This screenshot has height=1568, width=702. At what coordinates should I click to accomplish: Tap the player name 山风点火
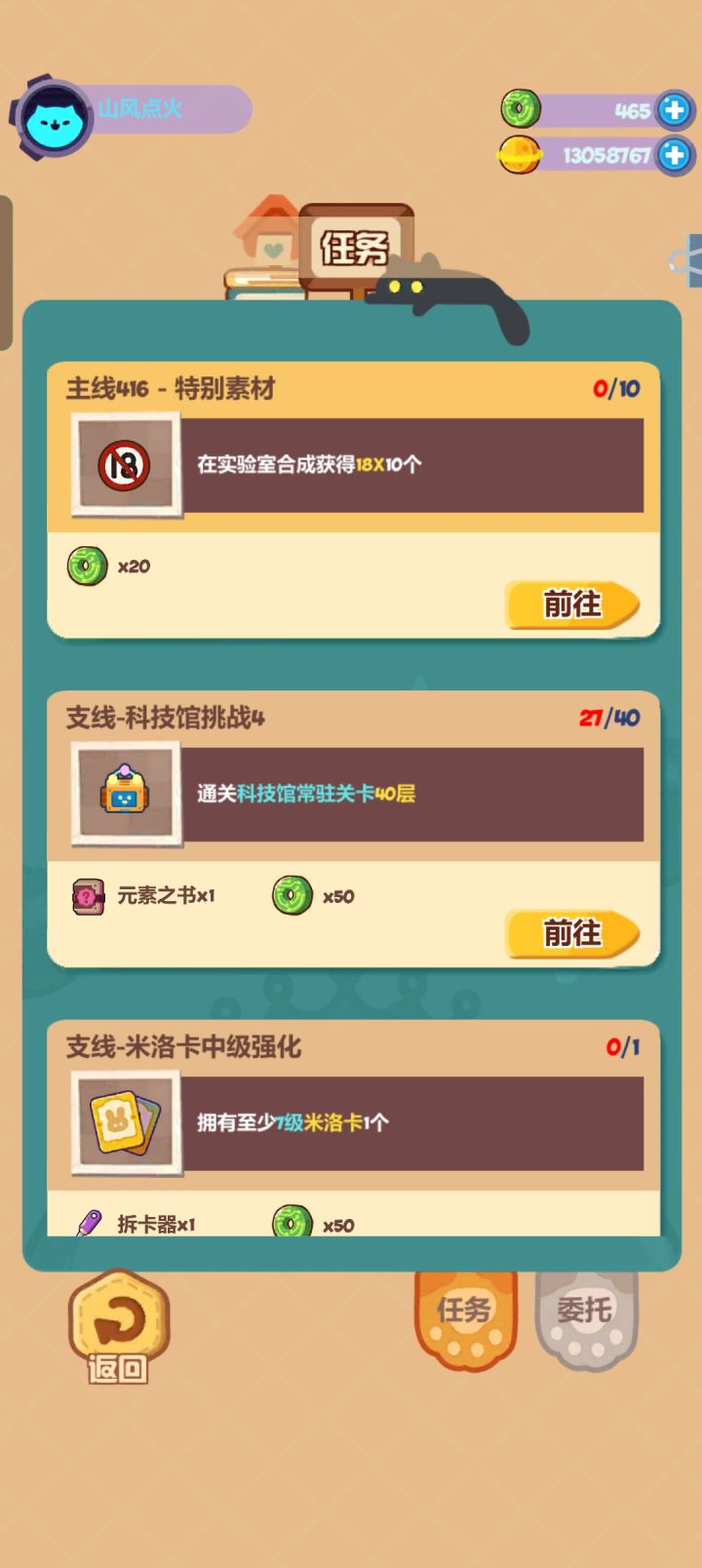(x=139, y=109)
